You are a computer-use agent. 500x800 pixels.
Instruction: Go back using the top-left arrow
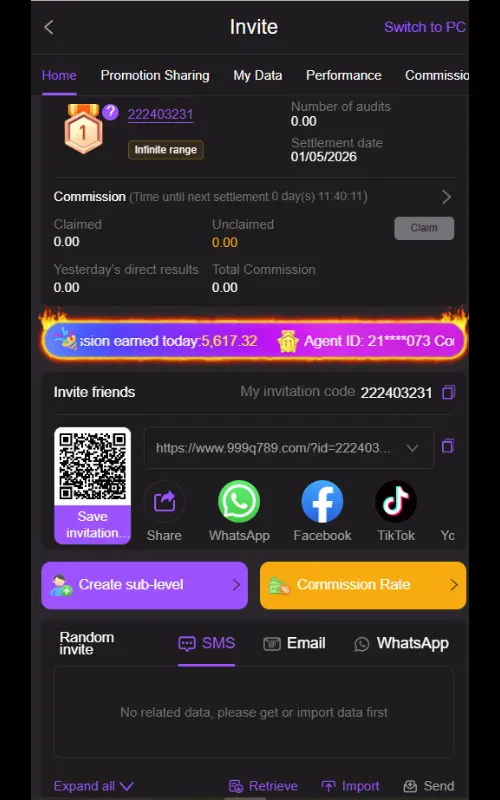48,27
